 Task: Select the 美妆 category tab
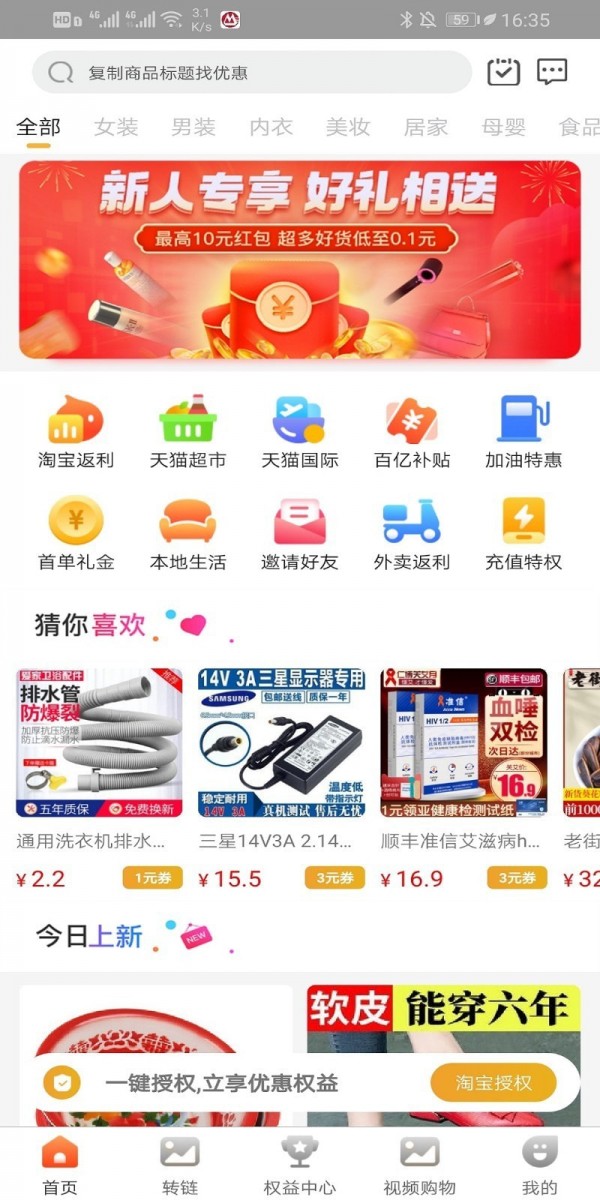pos(347,127)
